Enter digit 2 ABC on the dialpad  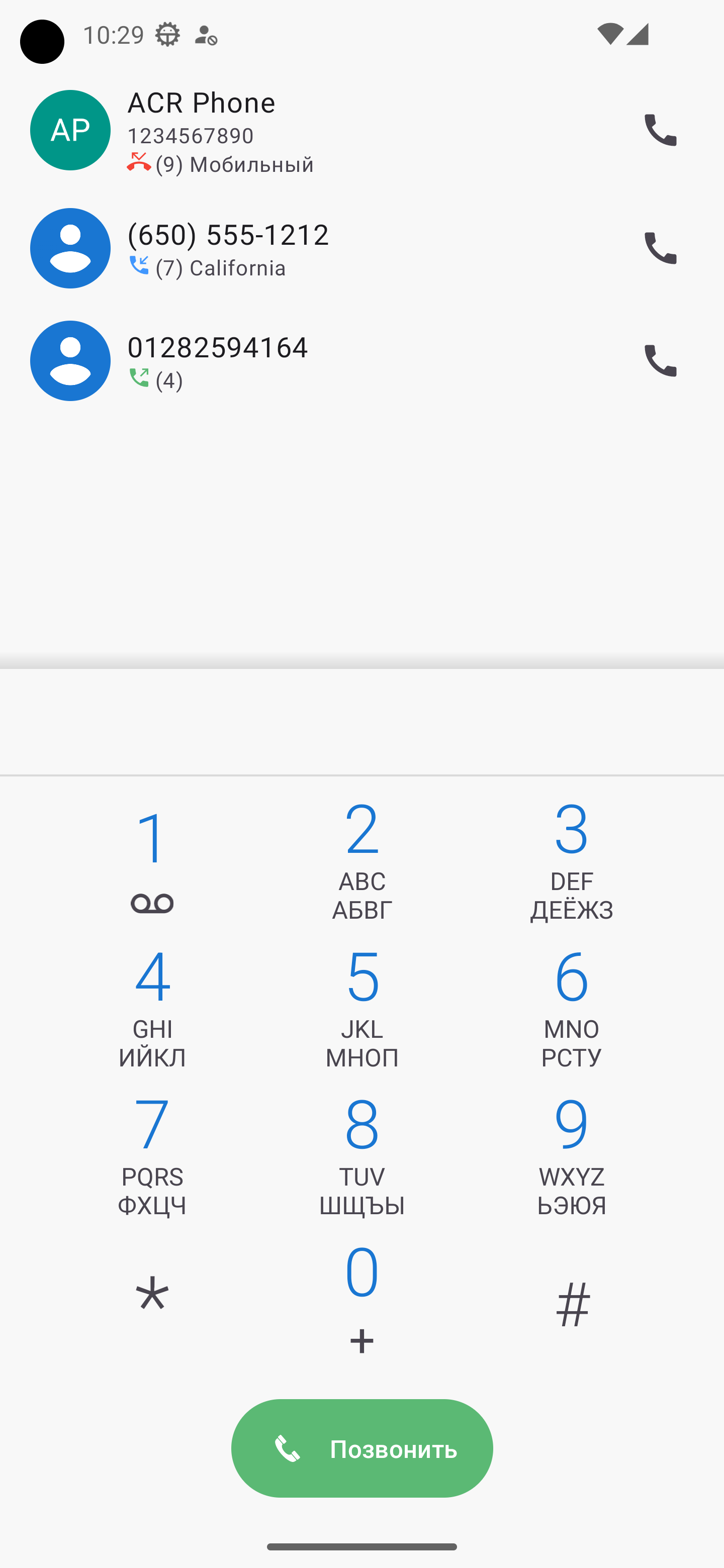click(x=361, y=861)
